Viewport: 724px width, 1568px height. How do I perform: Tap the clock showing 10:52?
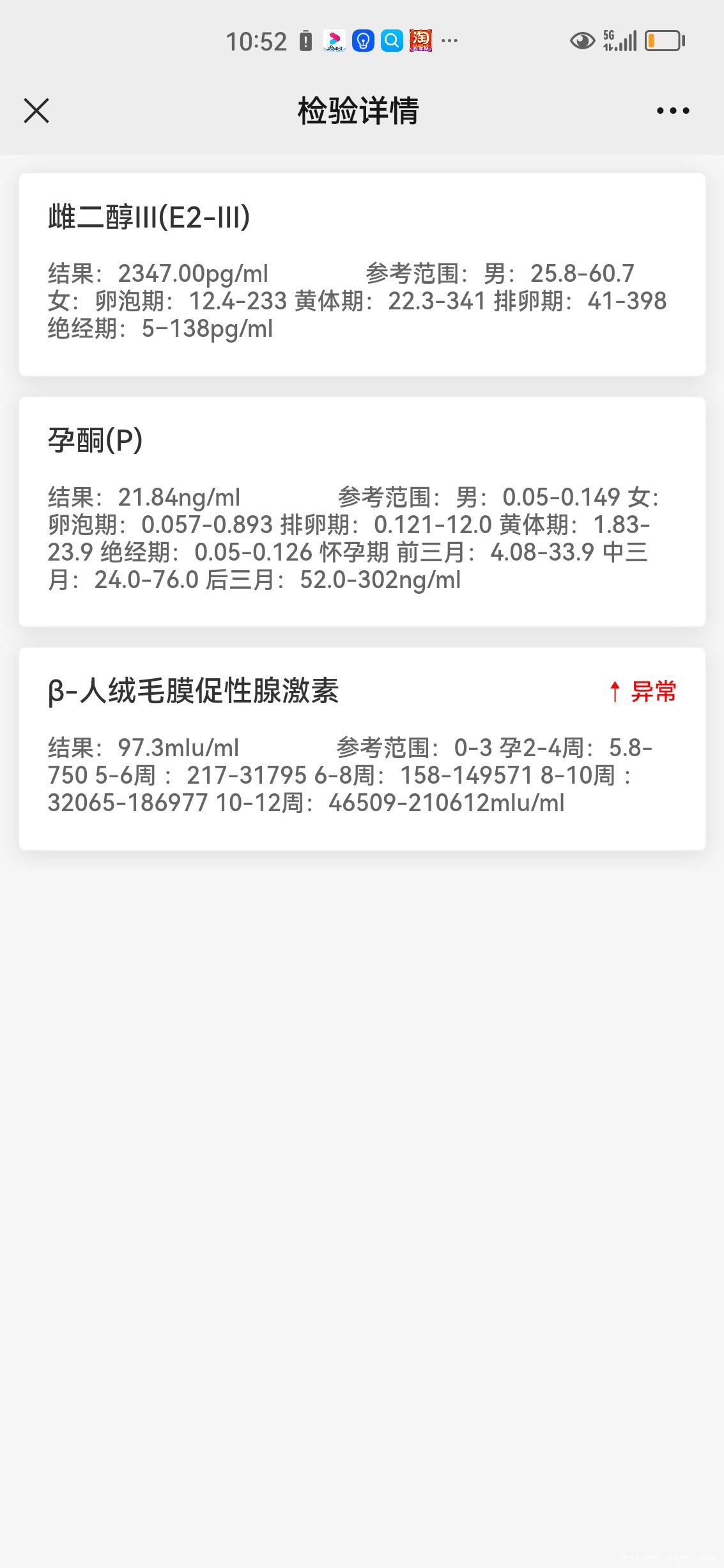(257, 40)
